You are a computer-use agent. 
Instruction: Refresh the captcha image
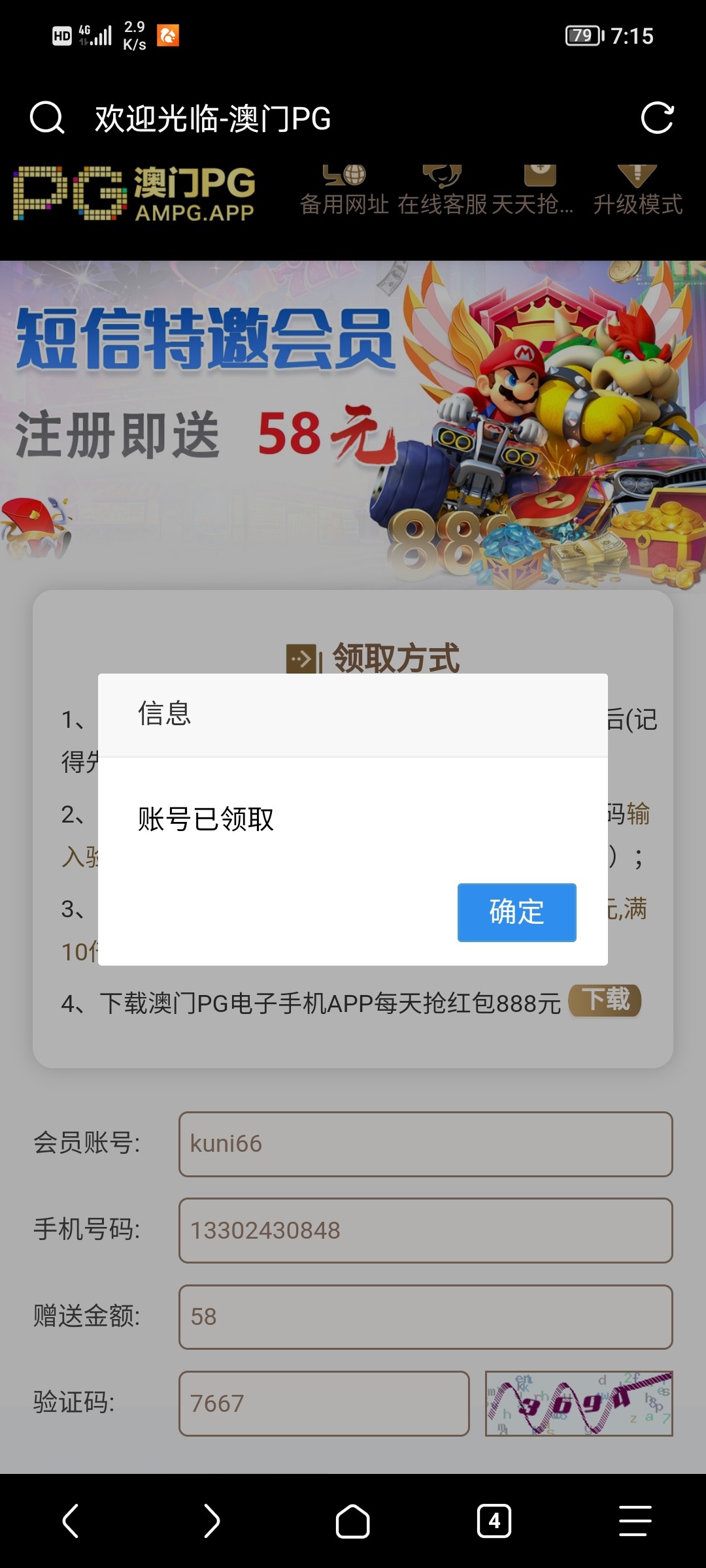pos(579,1403)
